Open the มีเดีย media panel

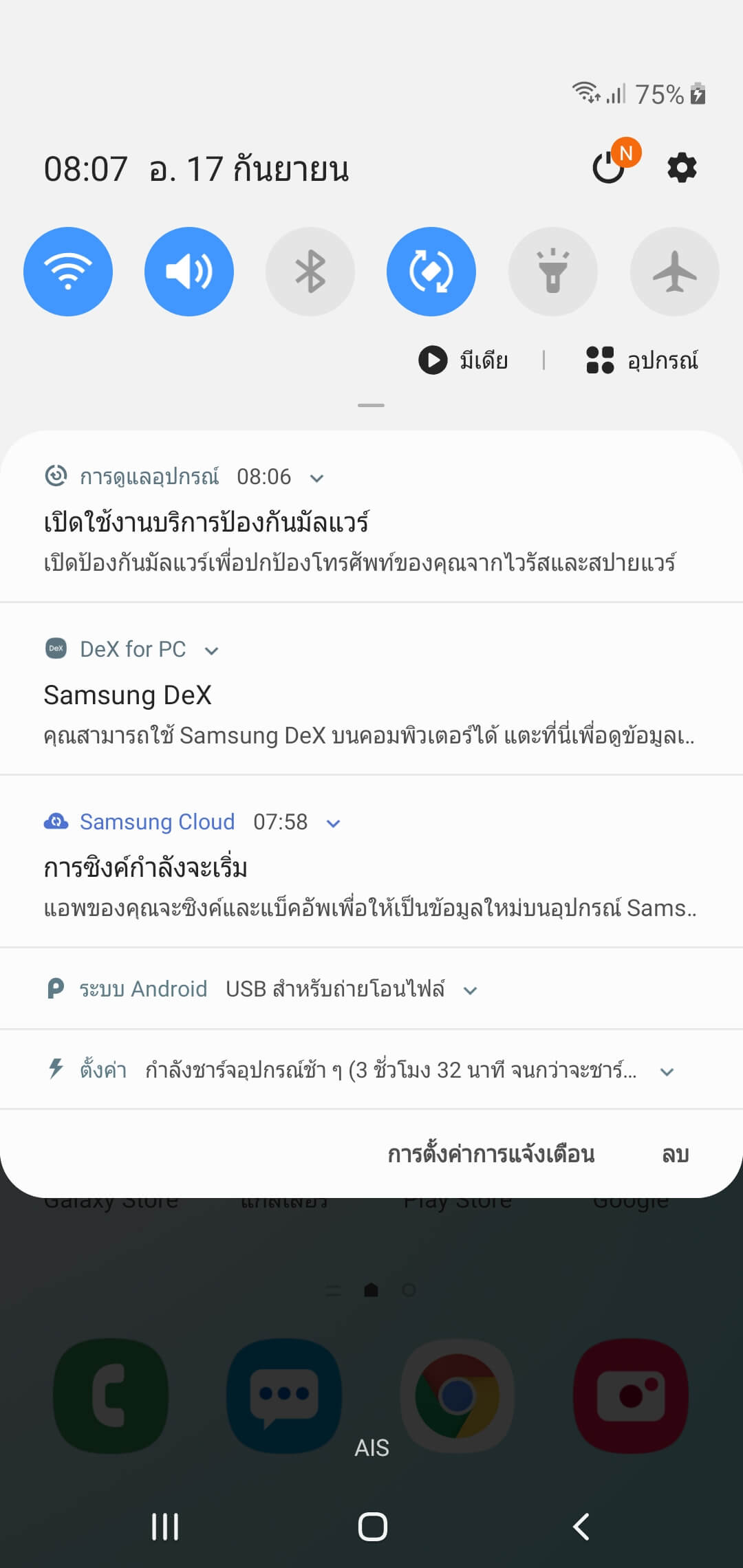(x=463, y=360)
